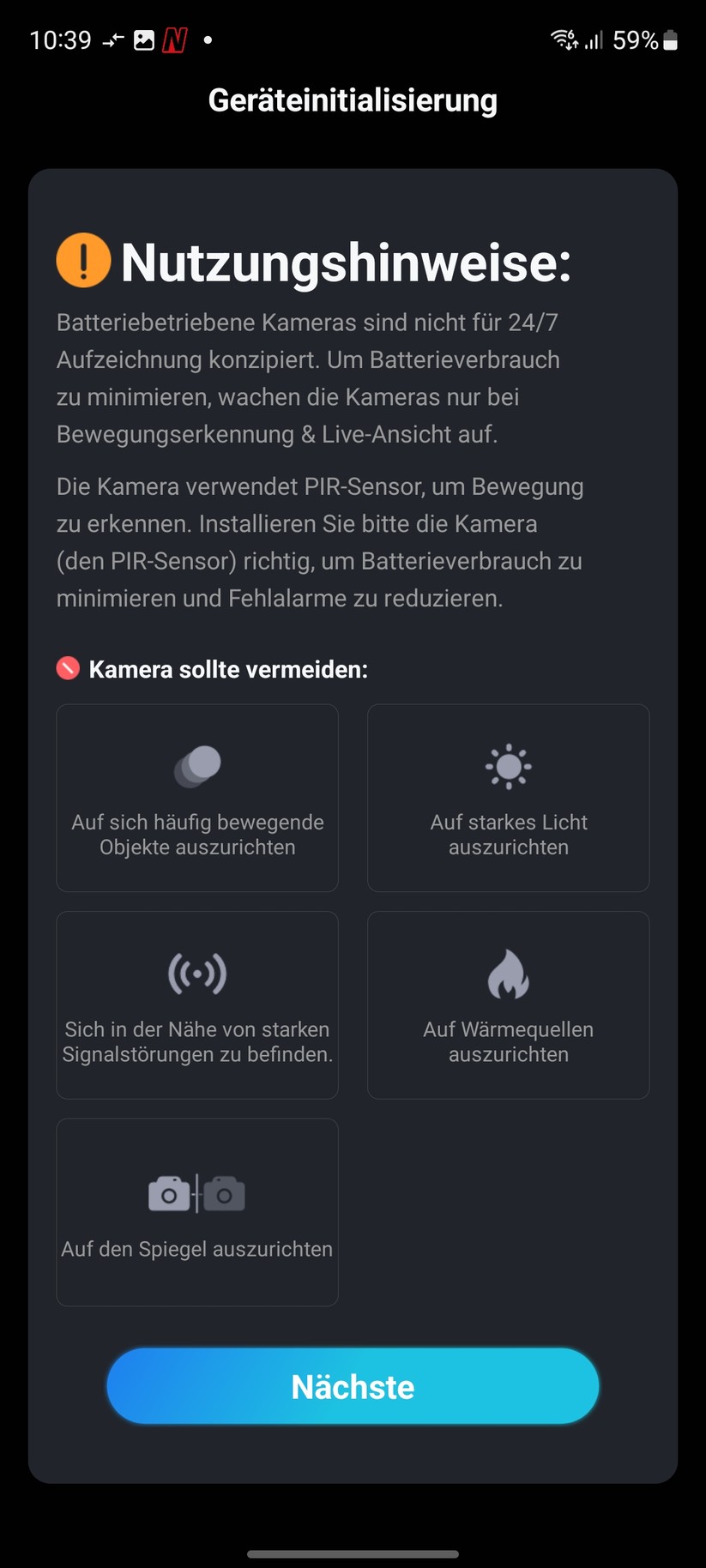Tap the heat source flame icon
The image size is (706, 1568).
pyautogui.click(x=508, y=974)
